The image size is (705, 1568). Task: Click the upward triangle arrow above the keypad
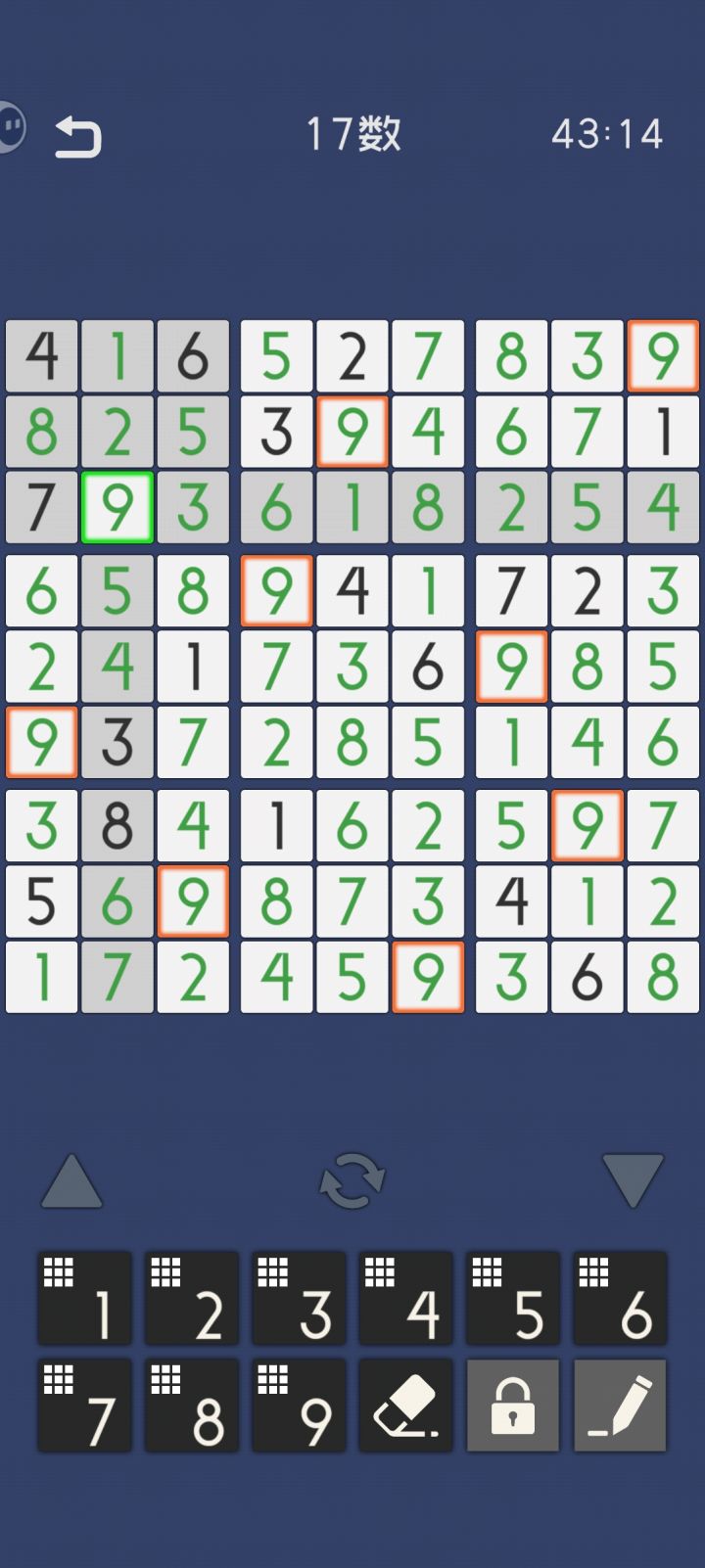73,1181
